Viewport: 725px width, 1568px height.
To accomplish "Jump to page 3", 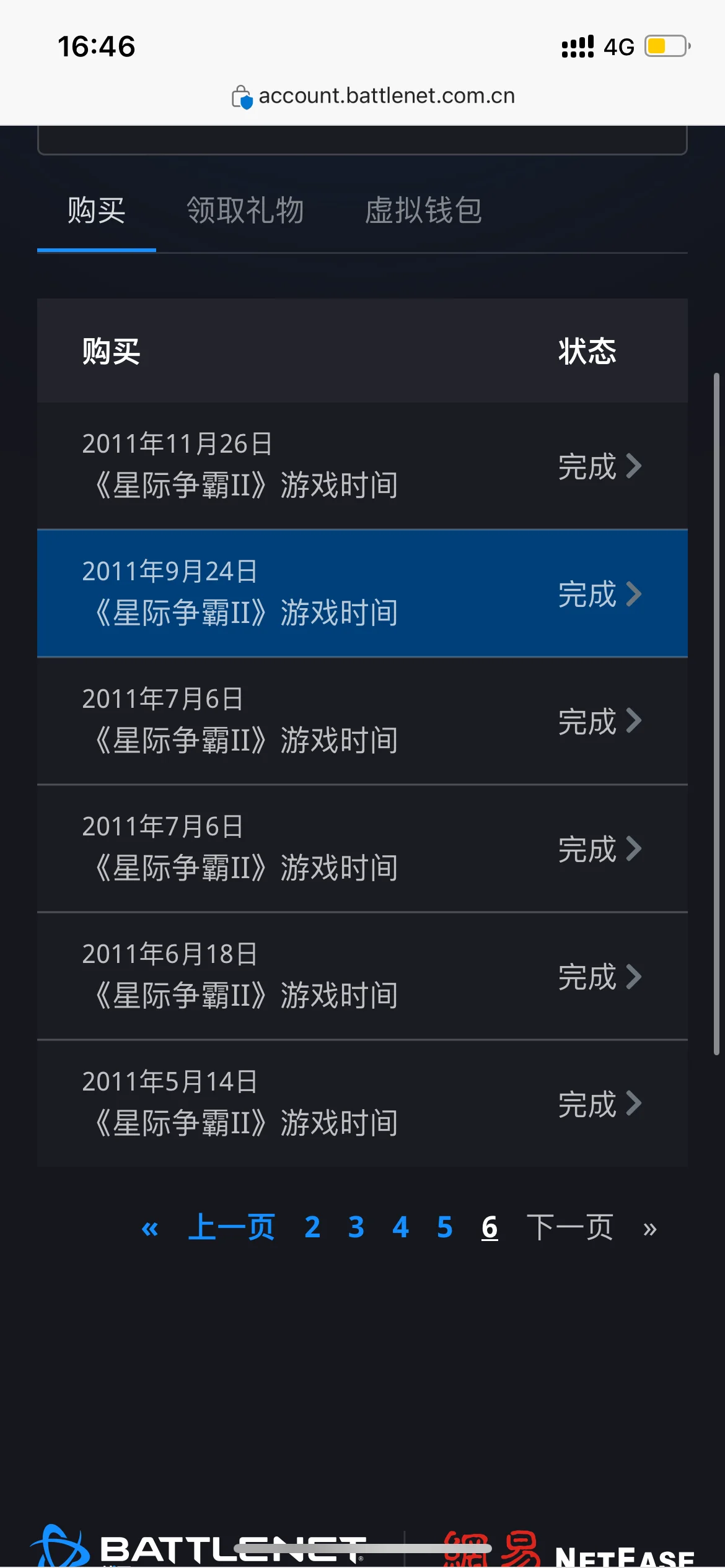I will 356,1227.
